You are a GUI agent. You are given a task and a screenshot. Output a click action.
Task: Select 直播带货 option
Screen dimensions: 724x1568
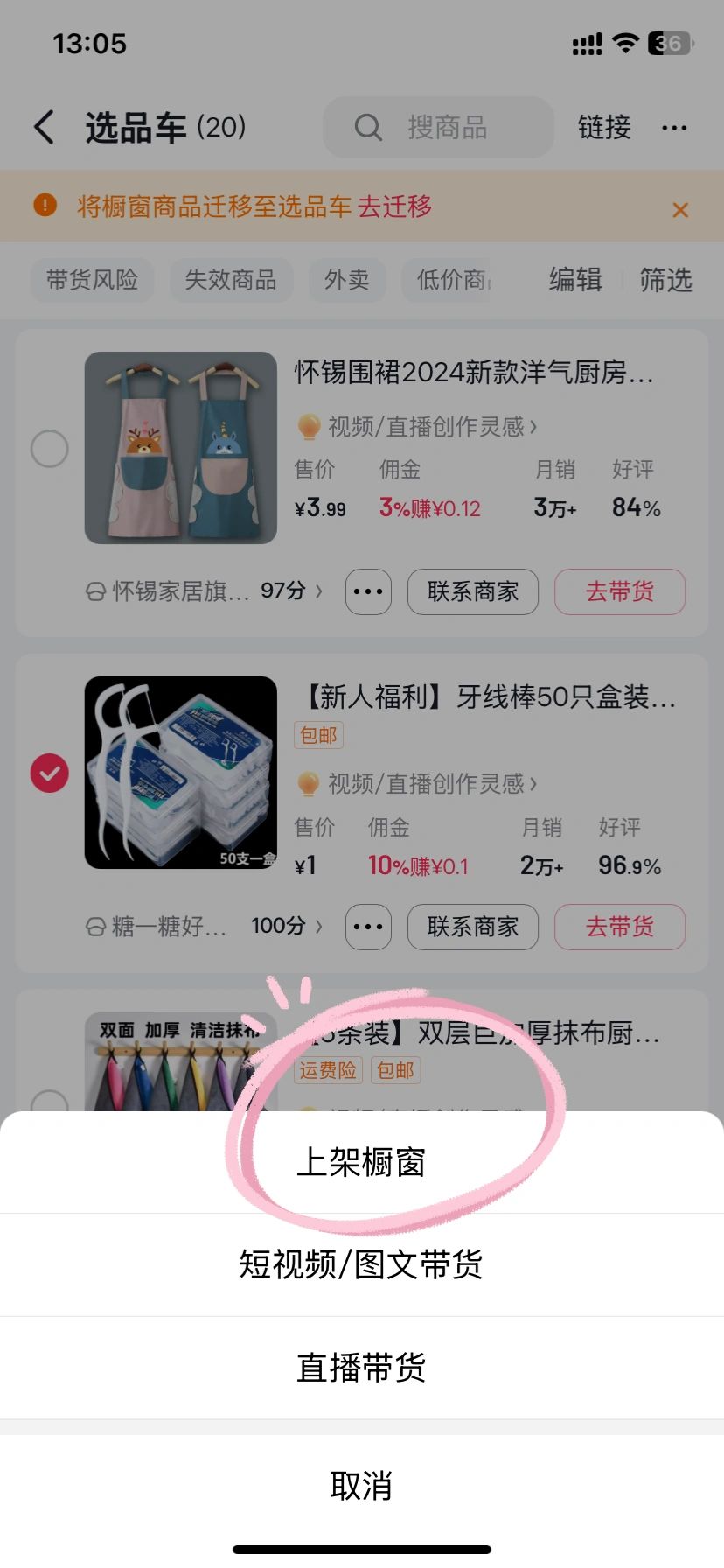point(361,1368)
